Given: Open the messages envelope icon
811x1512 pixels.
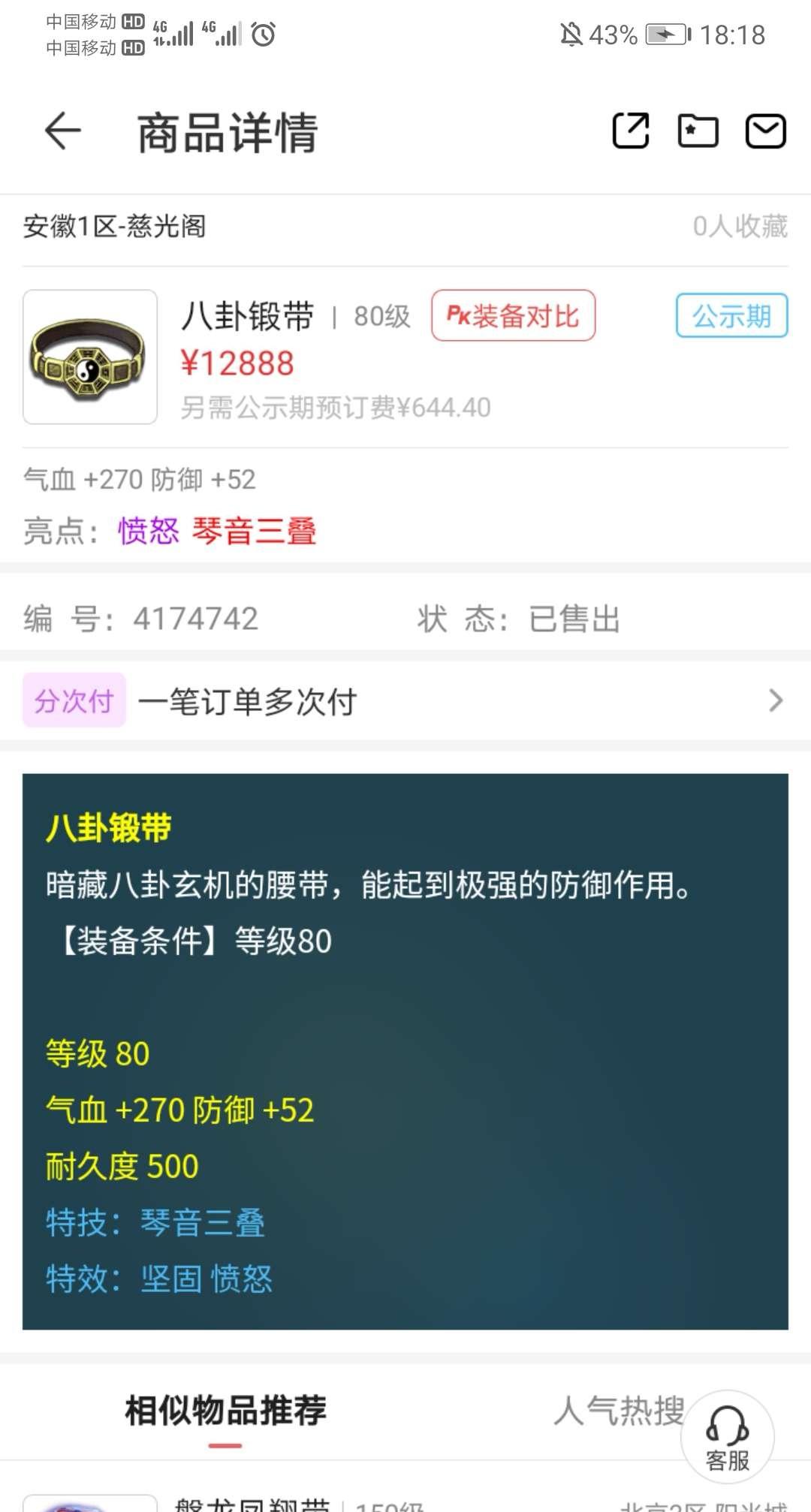Looking at the screenshot, I should [x=765, y=131].
